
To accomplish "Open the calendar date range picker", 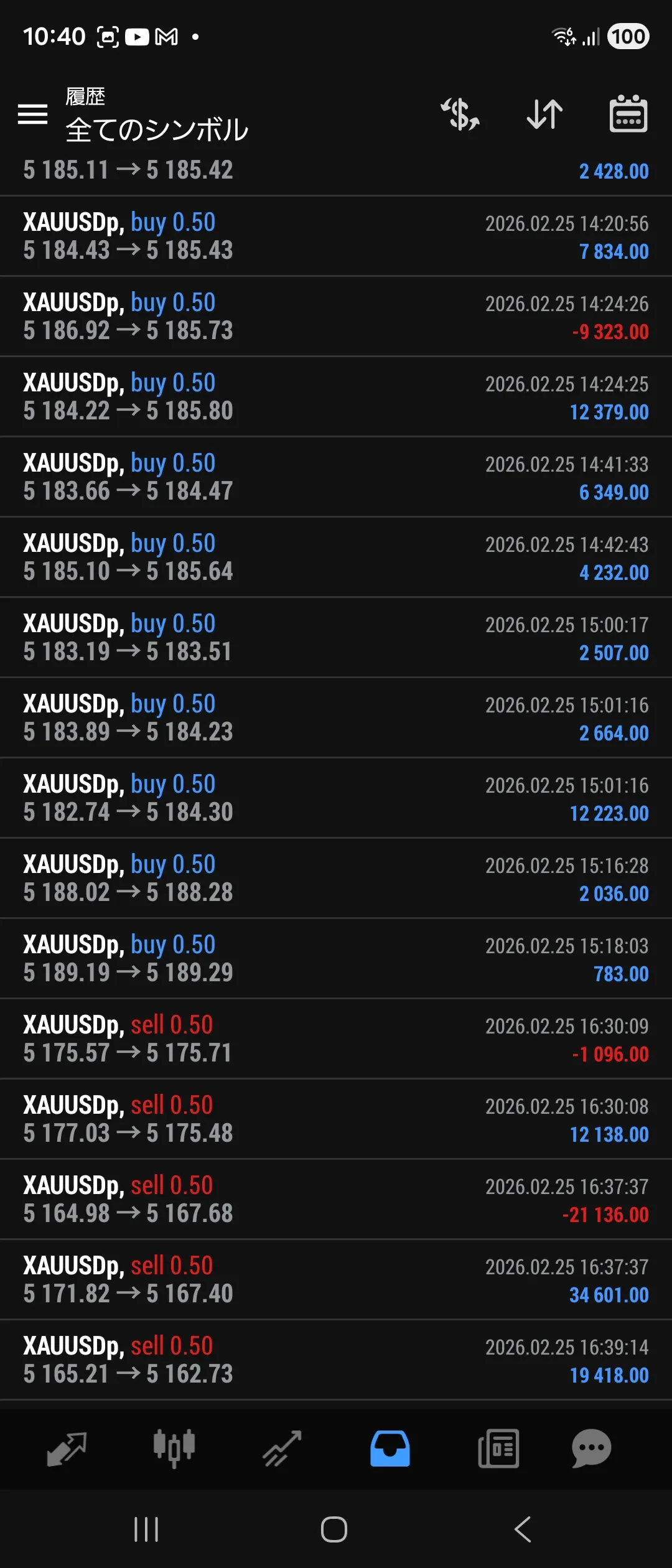I will pos(628,114).
